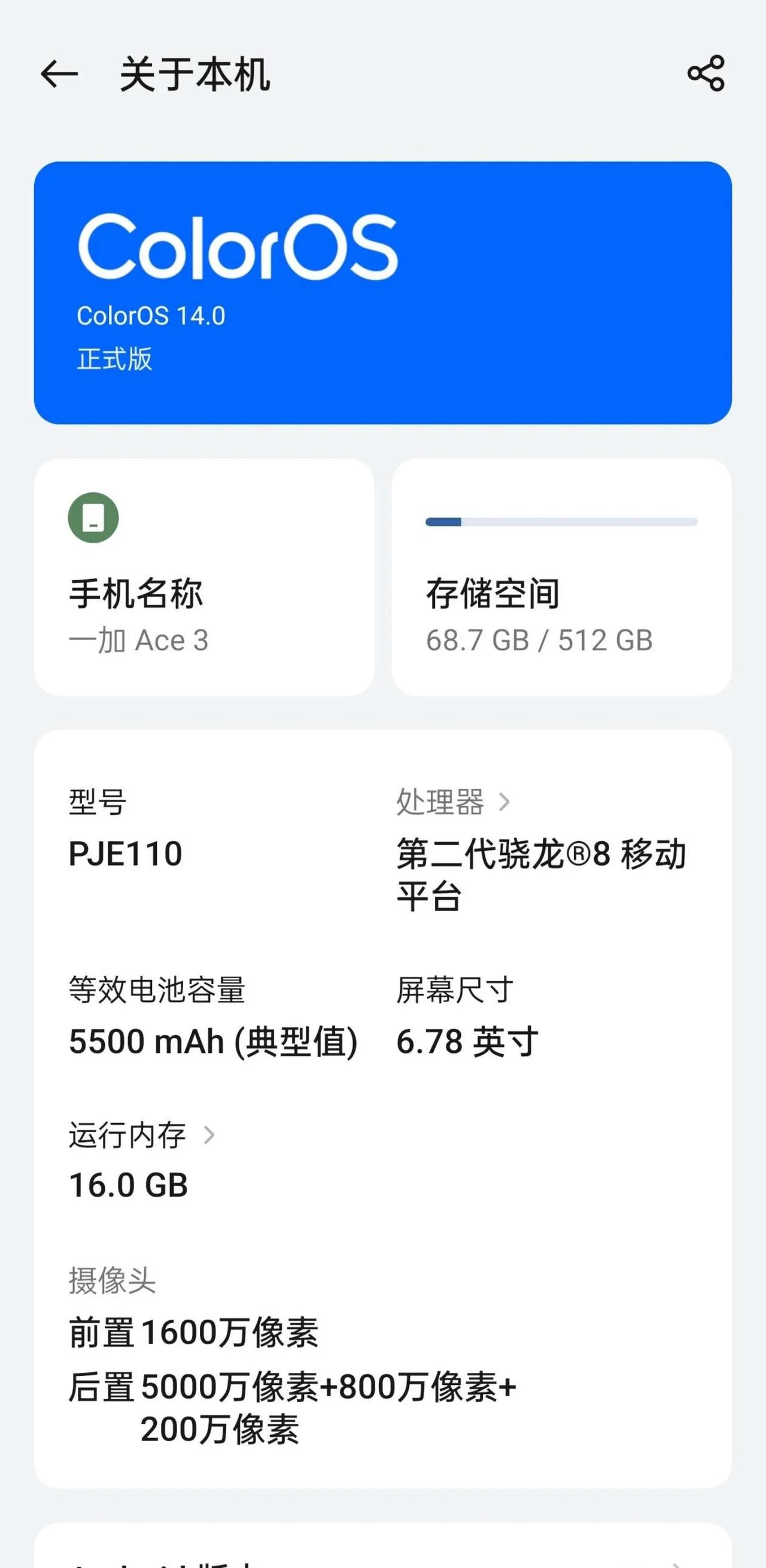The image size is (766, 1568).
Task: Go back from 关于本机 page
Action: (59, 74)
